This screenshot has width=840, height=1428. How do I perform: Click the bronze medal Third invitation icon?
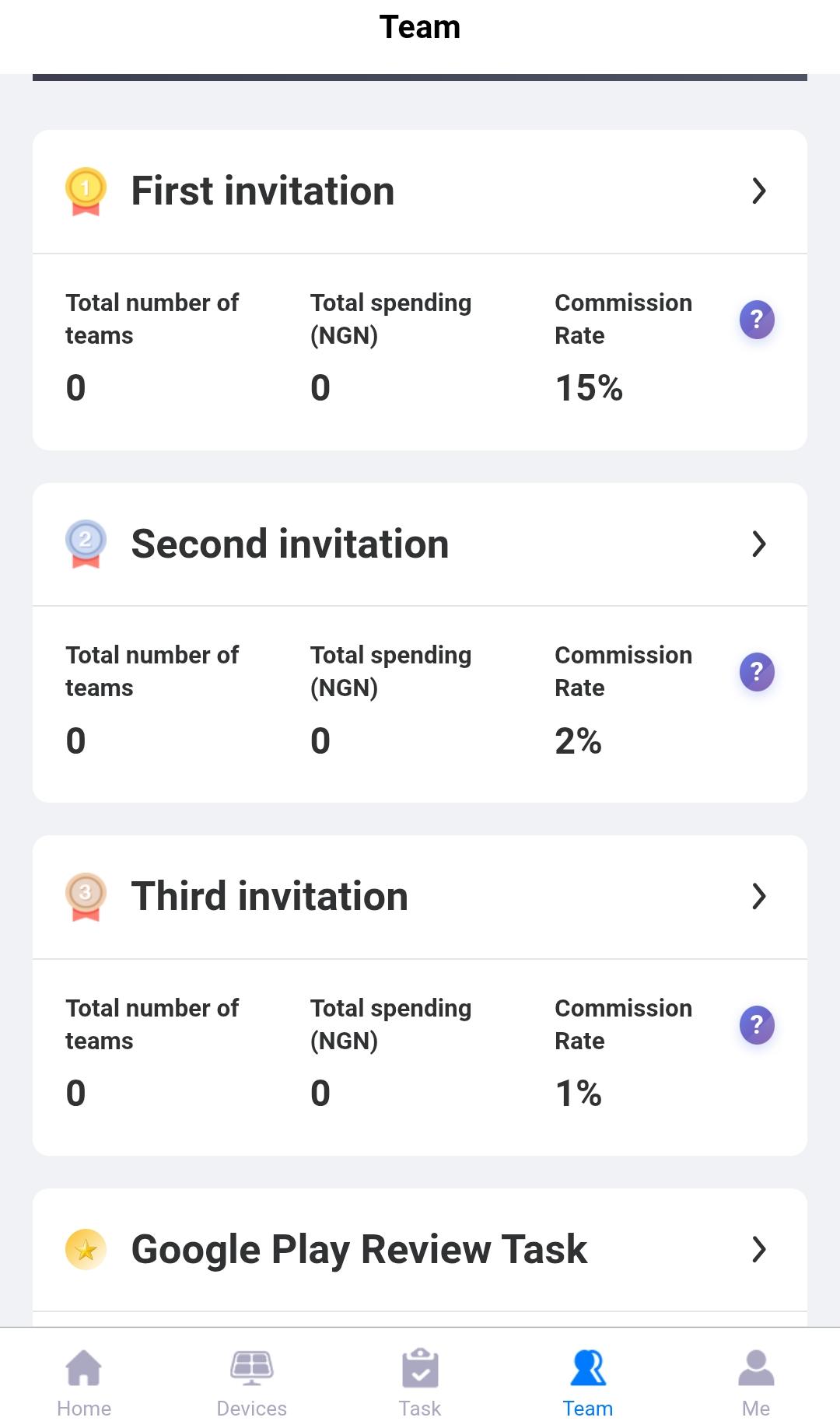pos(86,896)
